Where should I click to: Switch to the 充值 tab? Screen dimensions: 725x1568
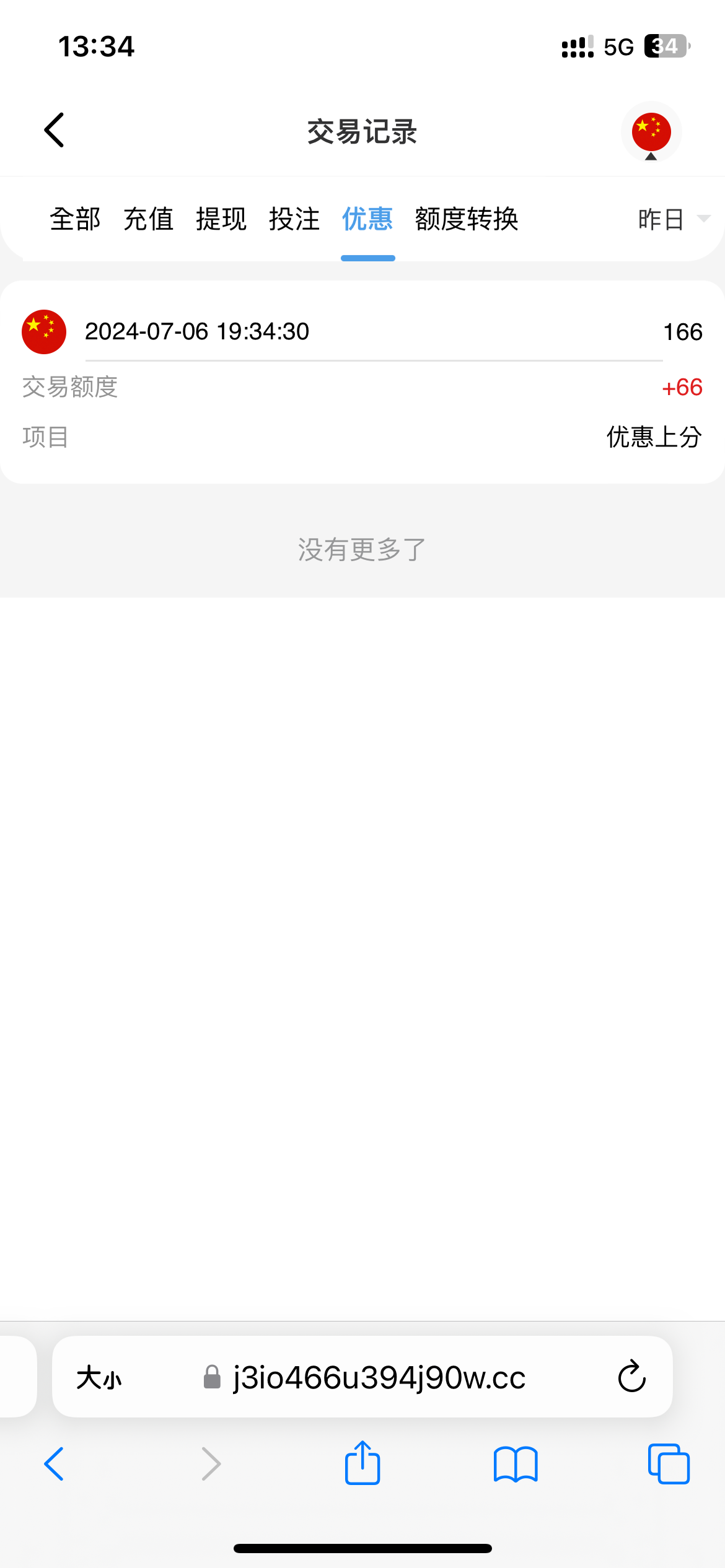[149, 219]
